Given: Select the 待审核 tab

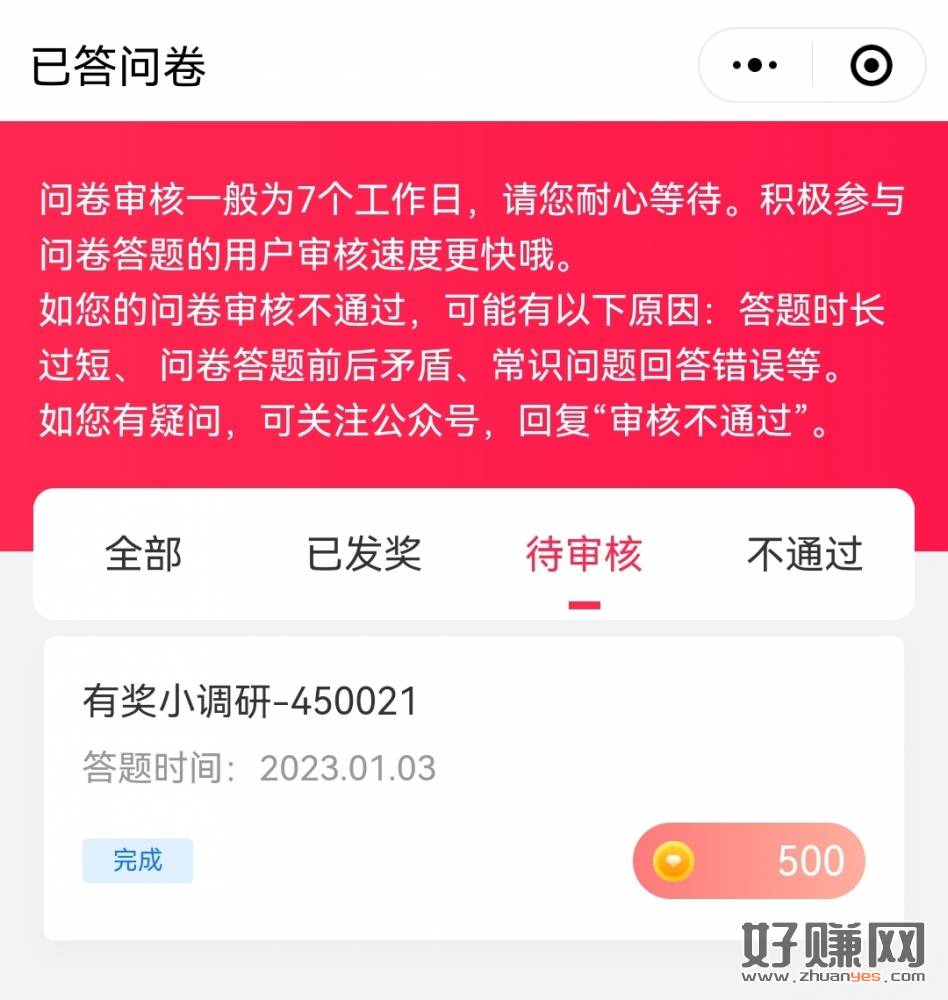Looking at the screenshot, I should [x=584, y=554].
